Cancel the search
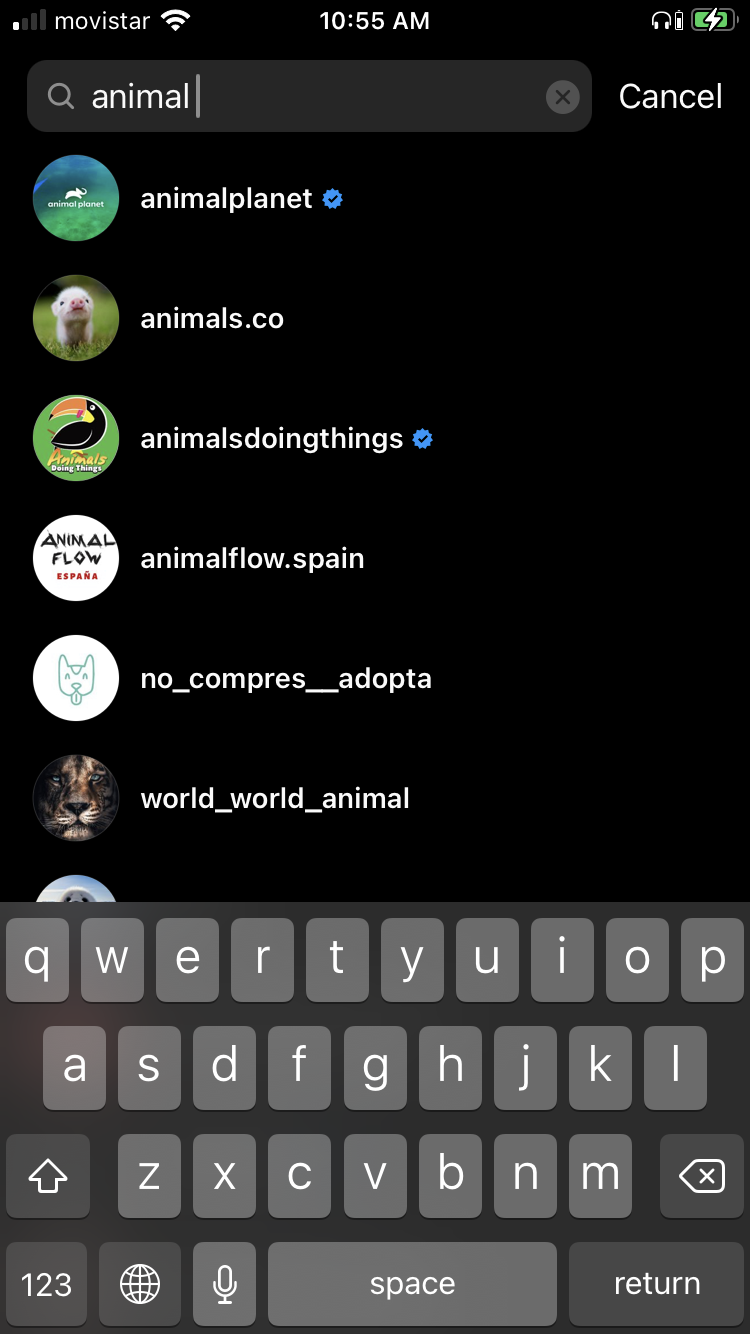750x1334 pixels. [670, 96]
